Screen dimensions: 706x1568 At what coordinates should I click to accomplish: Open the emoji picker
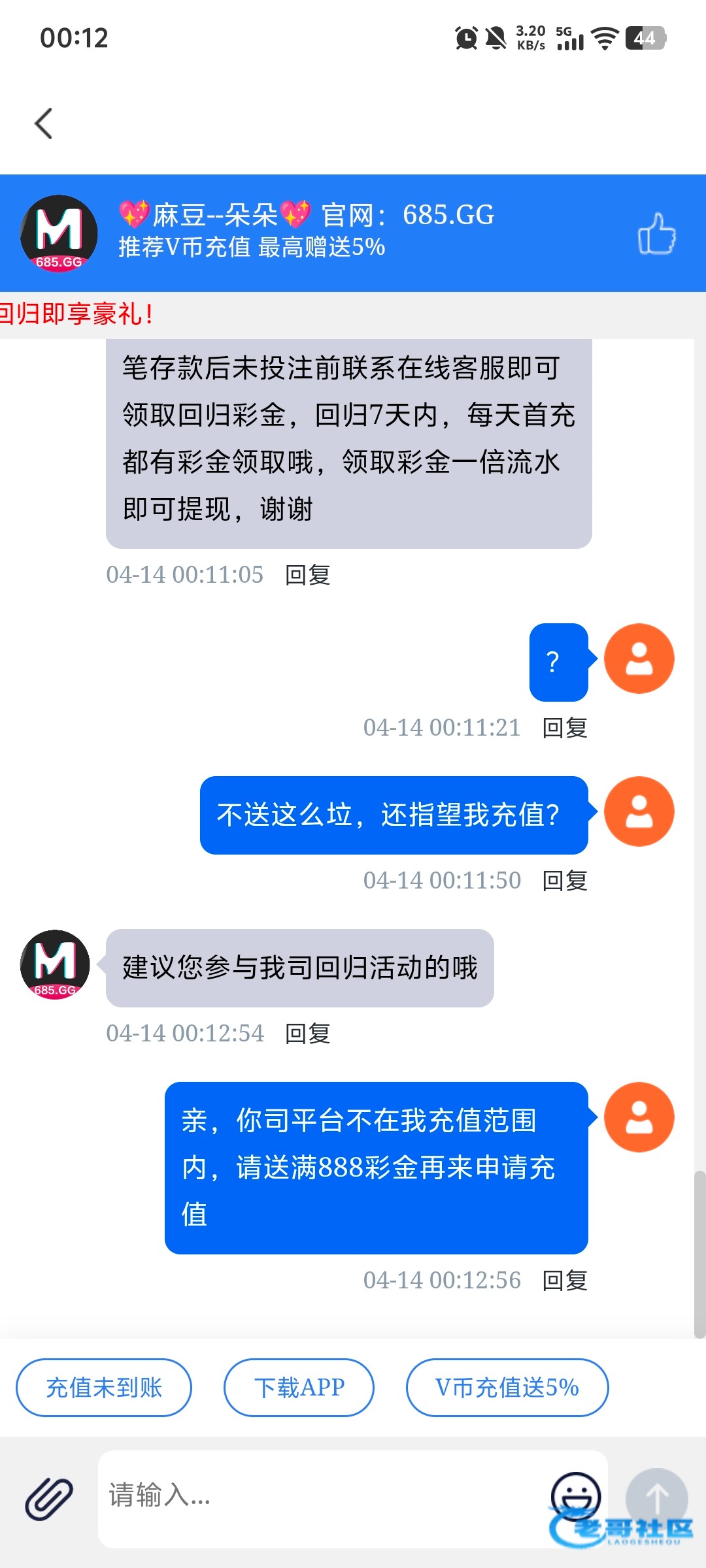tap(575, 1494)
